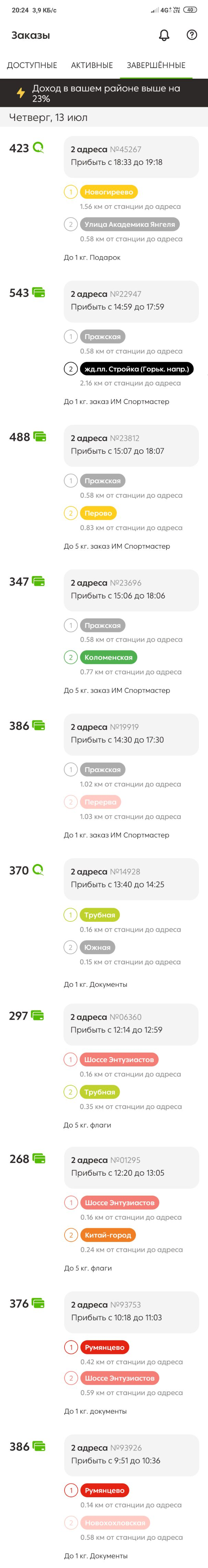Open order №45267
Image resolution: width=208 pixels, height=1568 pixels.
point(131,156)
